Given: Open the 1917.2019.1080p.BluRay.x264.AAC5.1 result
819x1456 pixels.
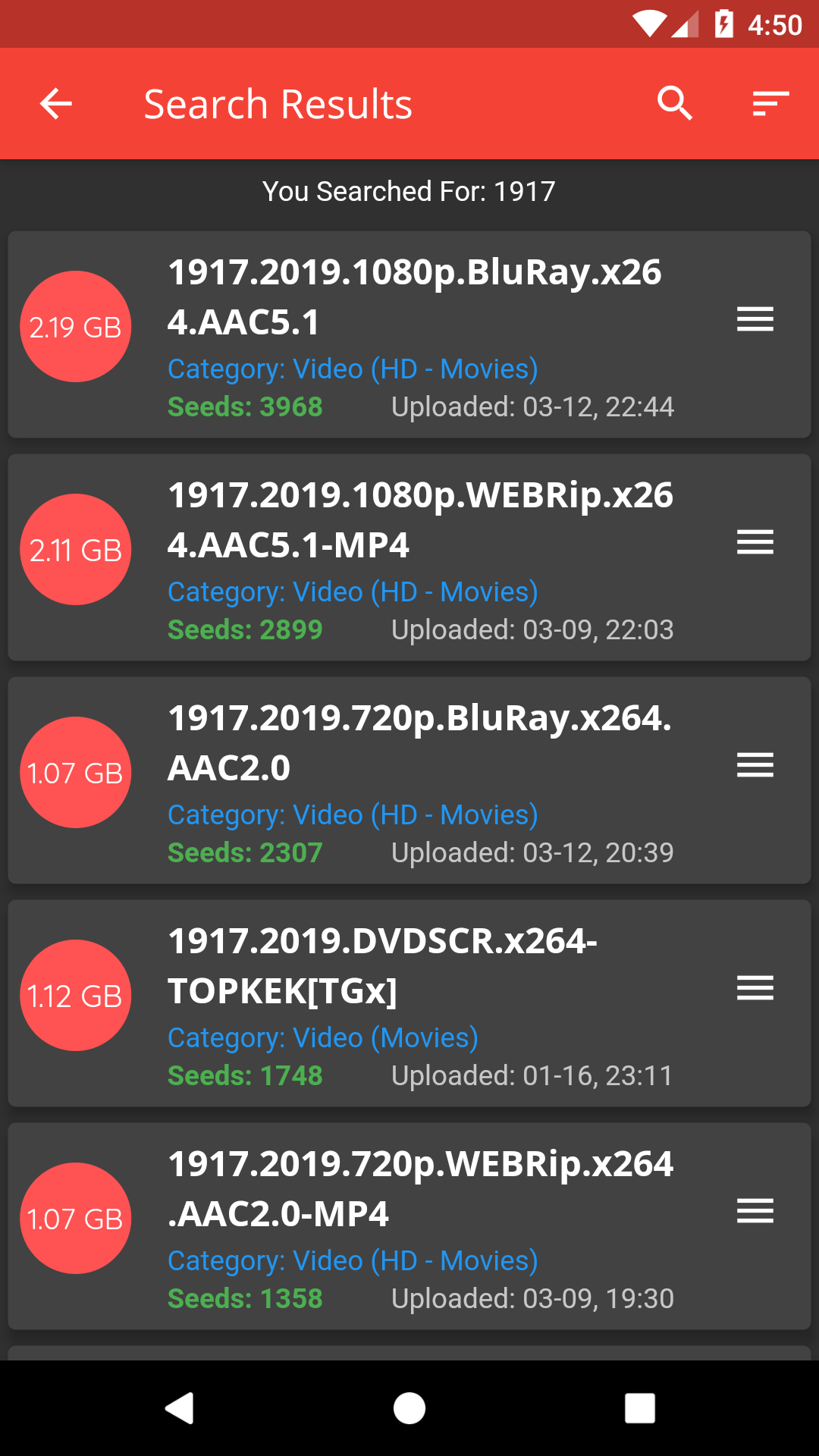Looking at the screenshot, I should [409, 334].
